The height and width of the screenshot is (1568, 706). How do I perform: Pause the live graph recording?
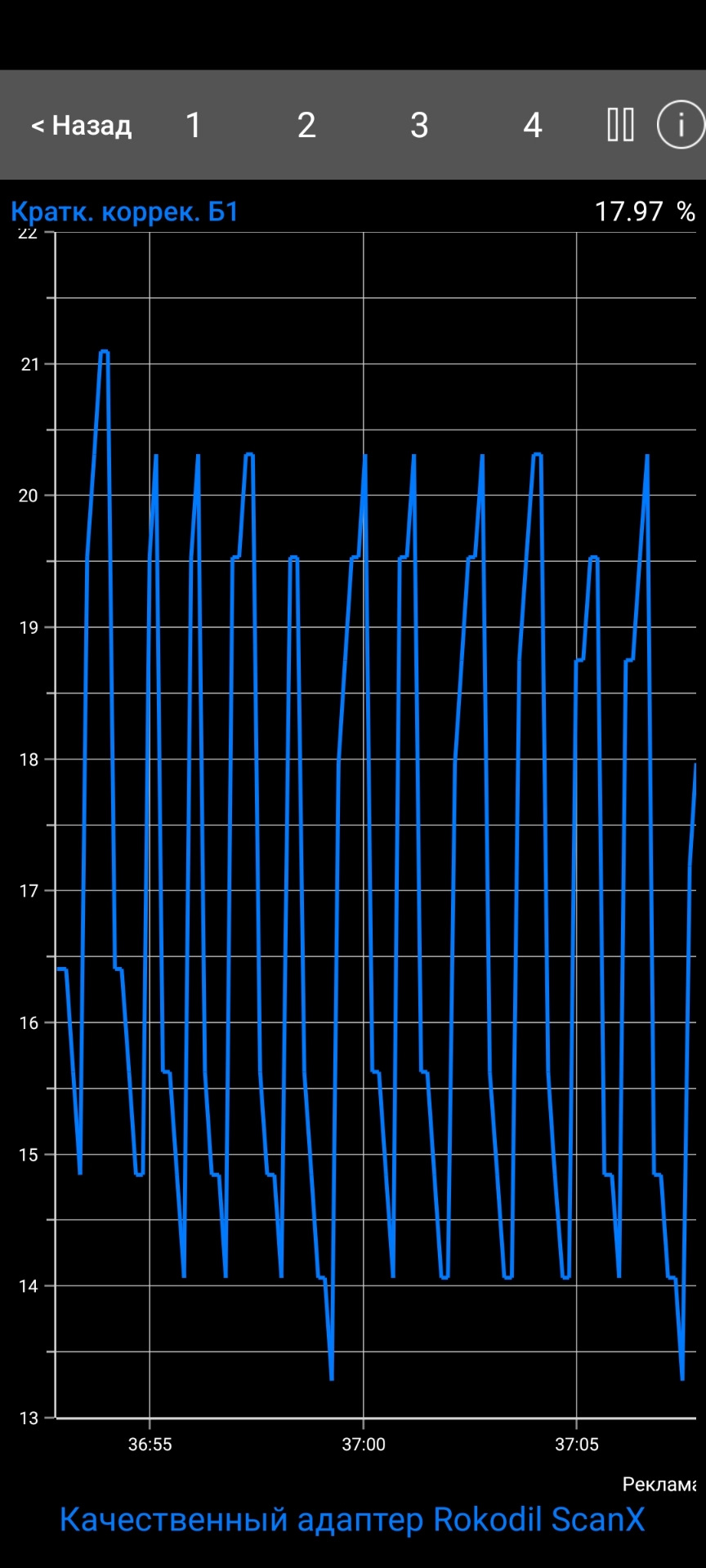(620, 126)
